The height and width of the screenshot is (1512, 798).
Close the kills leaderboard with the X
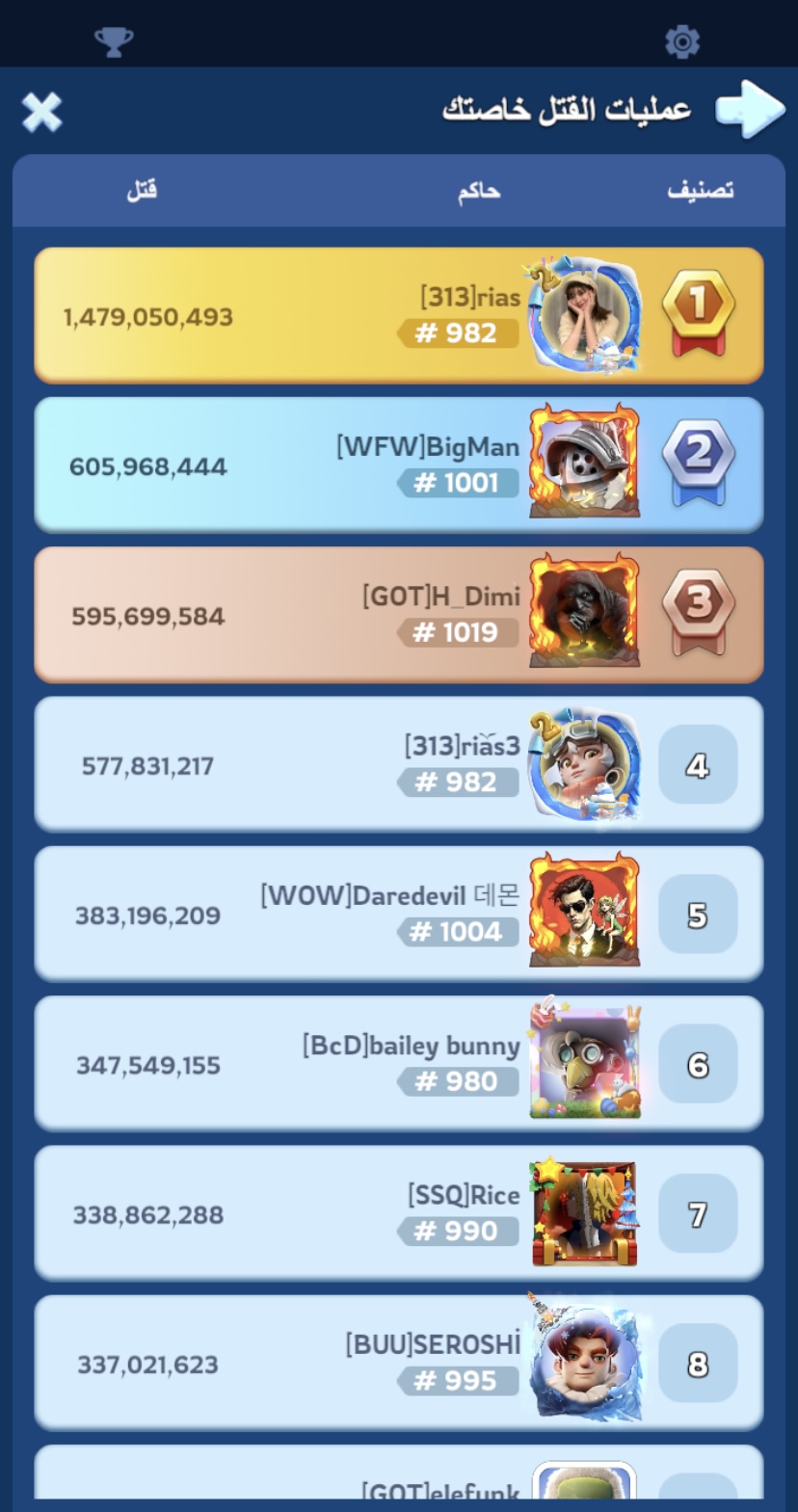click(41, 112)
